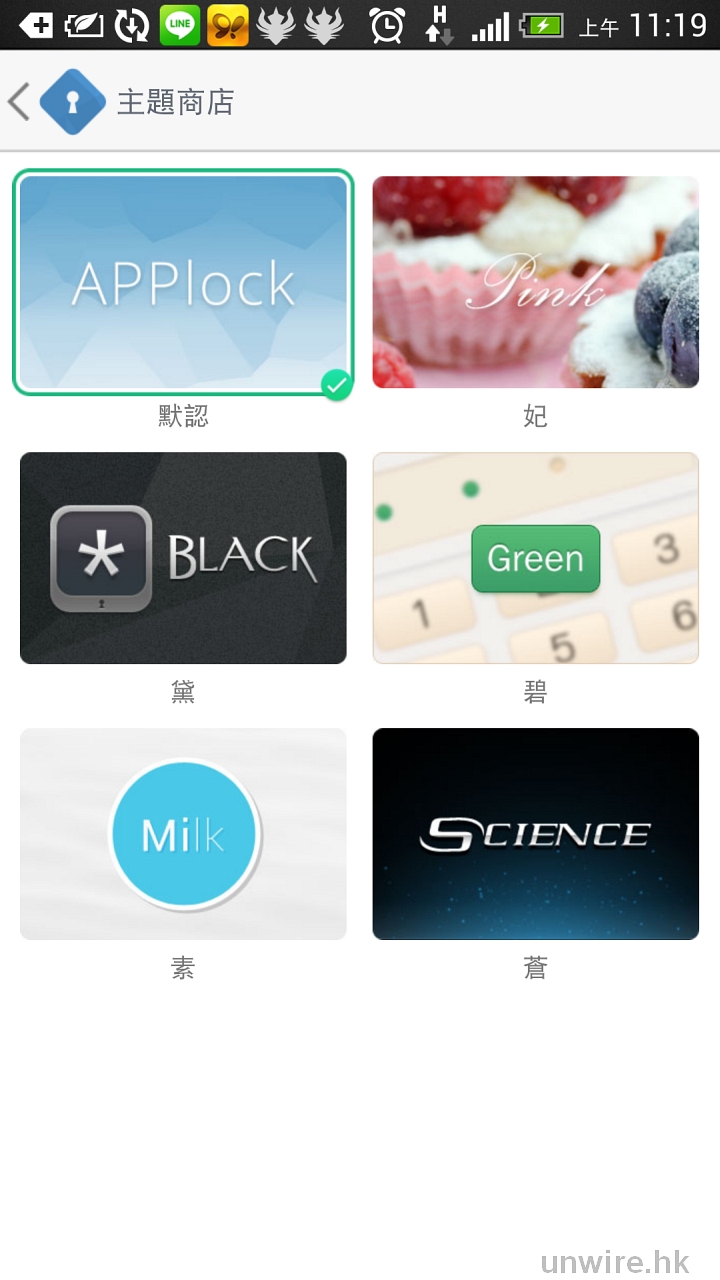
Task: Open the Science theme
Action: point(535,834)
